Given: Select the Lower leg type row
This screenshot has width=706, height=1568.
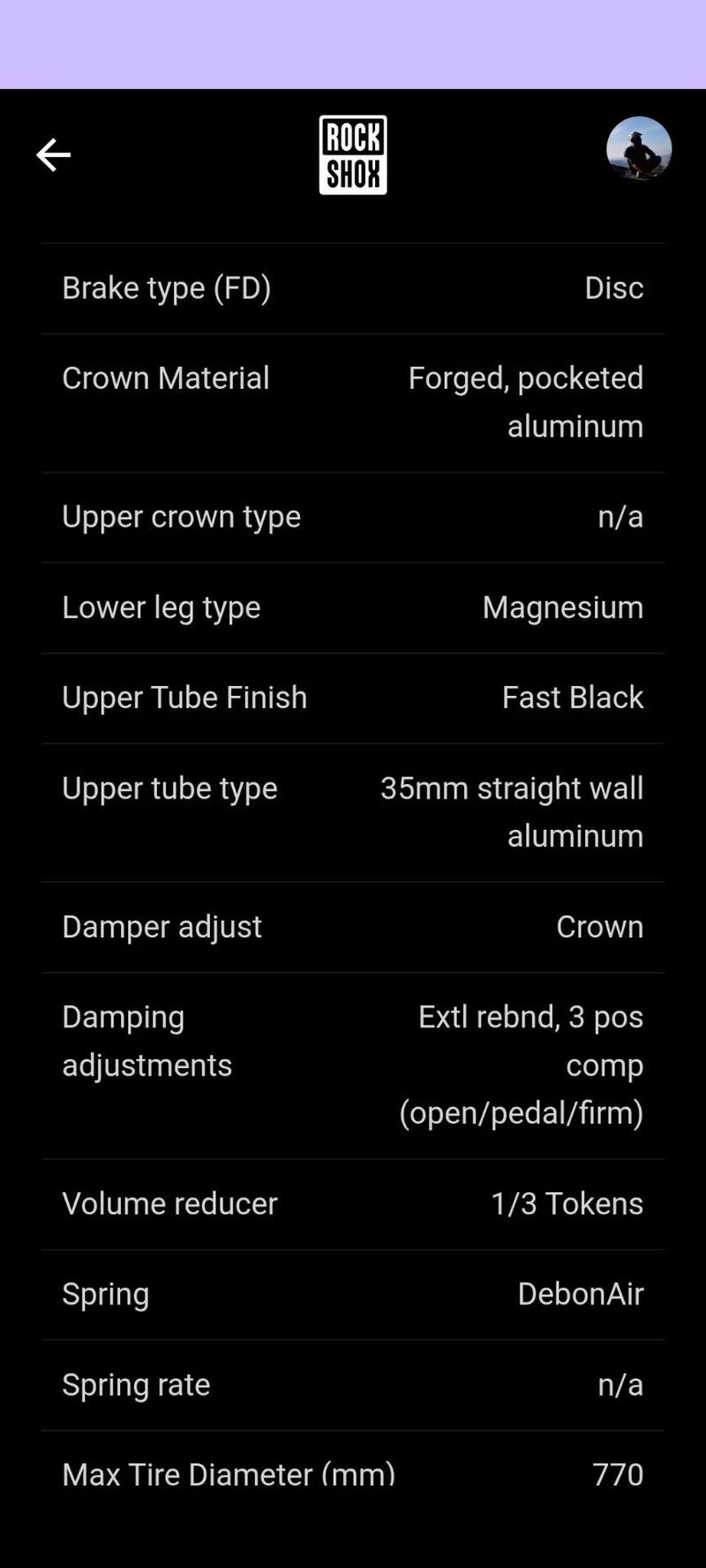Looking at the screenshot, I should [353, 607].
